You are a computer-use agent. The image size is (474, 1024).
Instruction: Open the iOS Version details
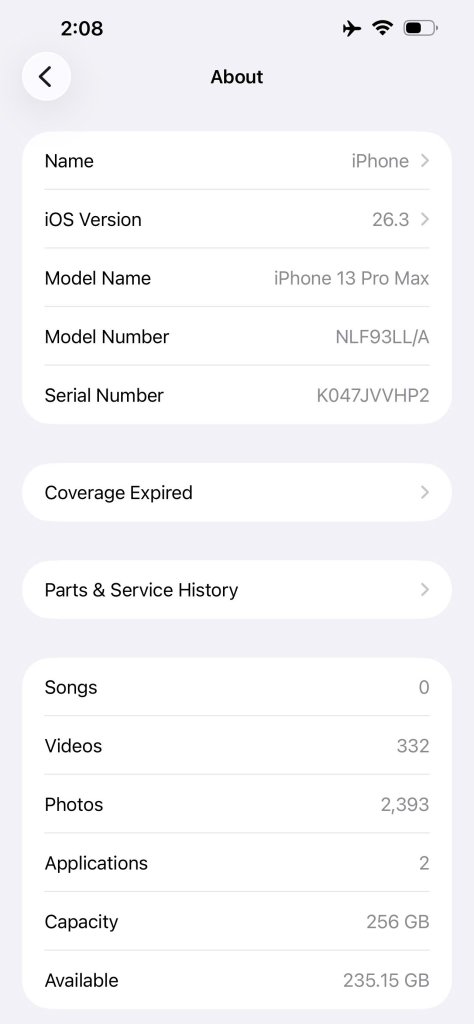(237, 219)
